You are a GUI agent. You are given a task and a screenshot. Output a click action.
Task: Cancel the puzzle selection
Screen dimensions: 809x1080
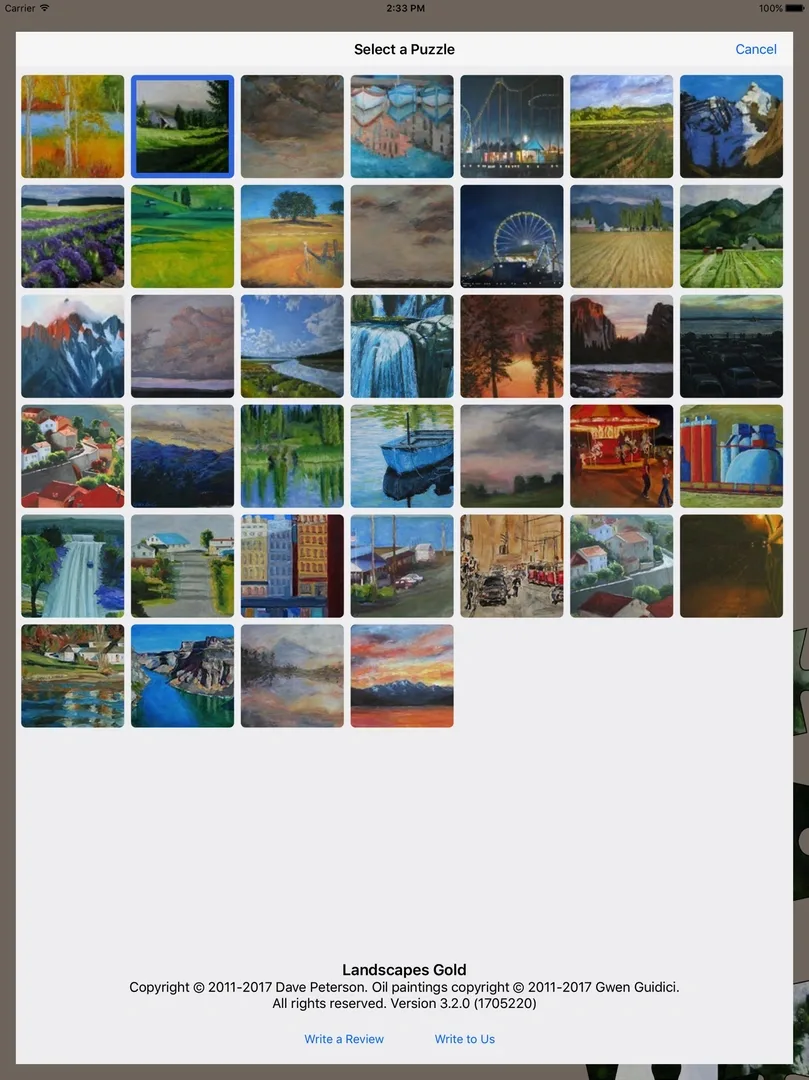pos(755,49)
